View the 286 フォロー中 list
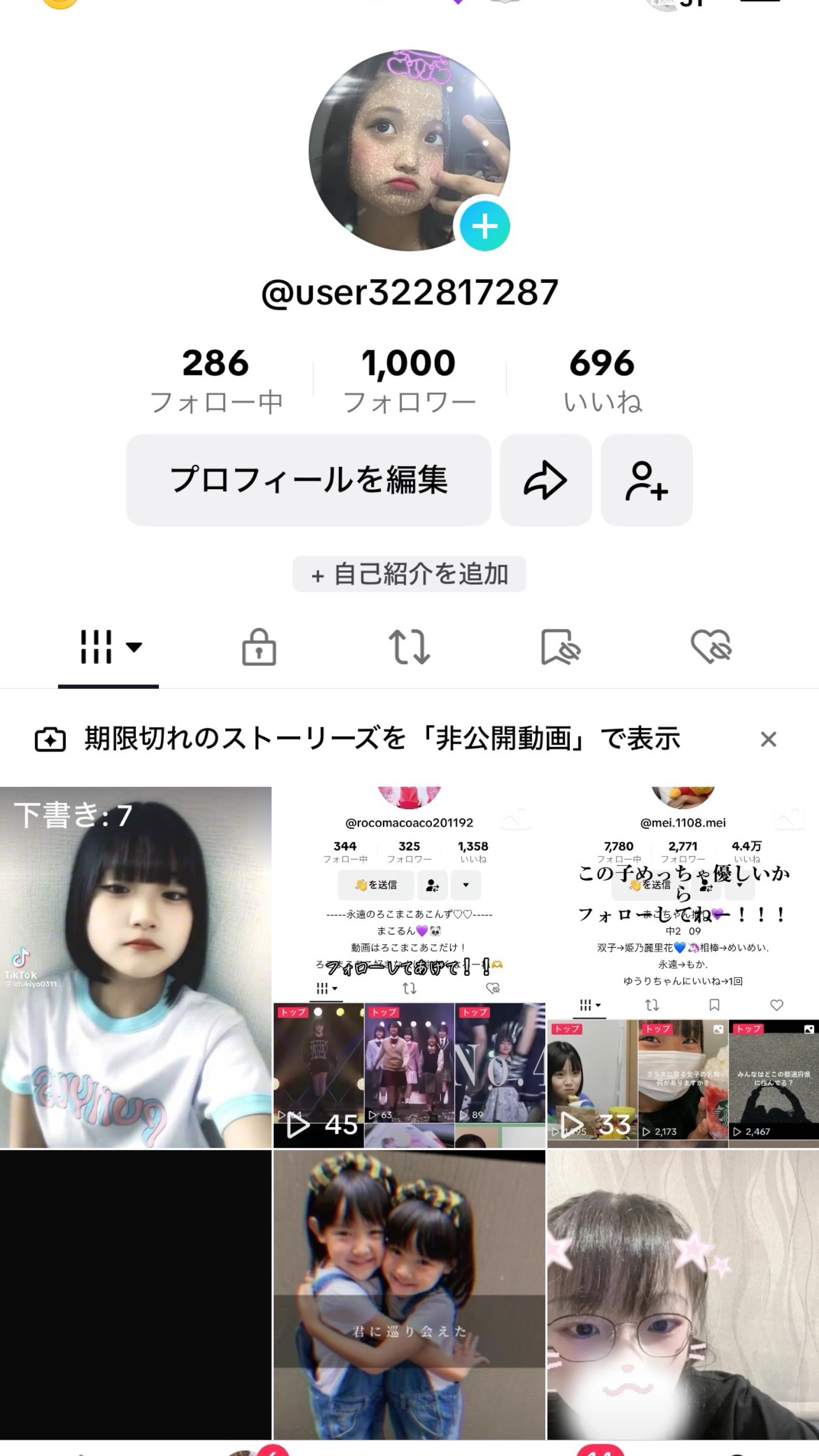The width and height of the screenshot is (819, 1456). pos(216,380)
